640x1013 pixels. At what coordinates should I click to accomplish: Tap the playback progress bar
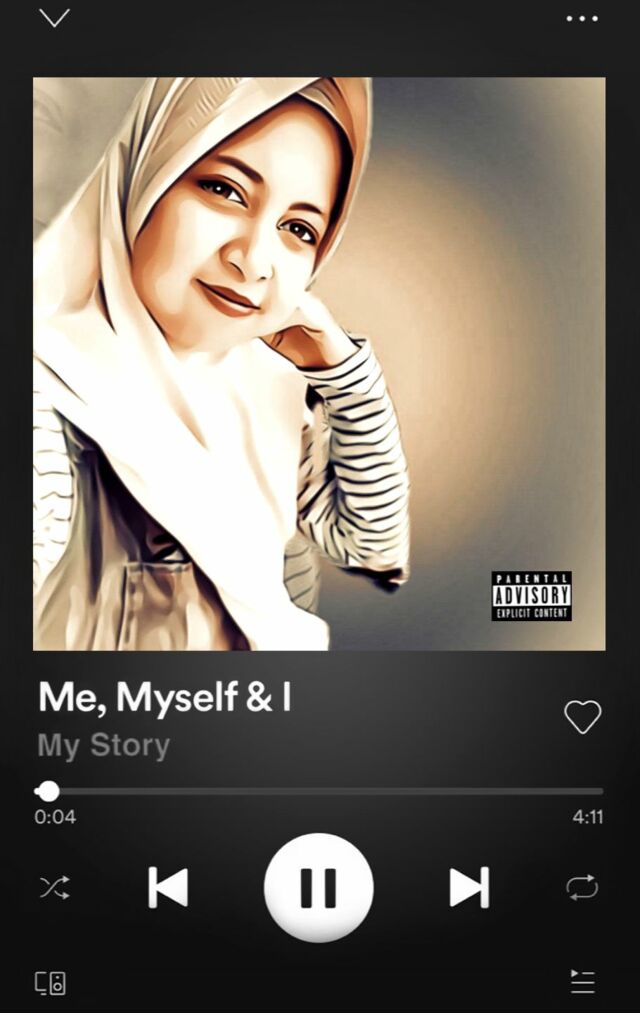320,791
